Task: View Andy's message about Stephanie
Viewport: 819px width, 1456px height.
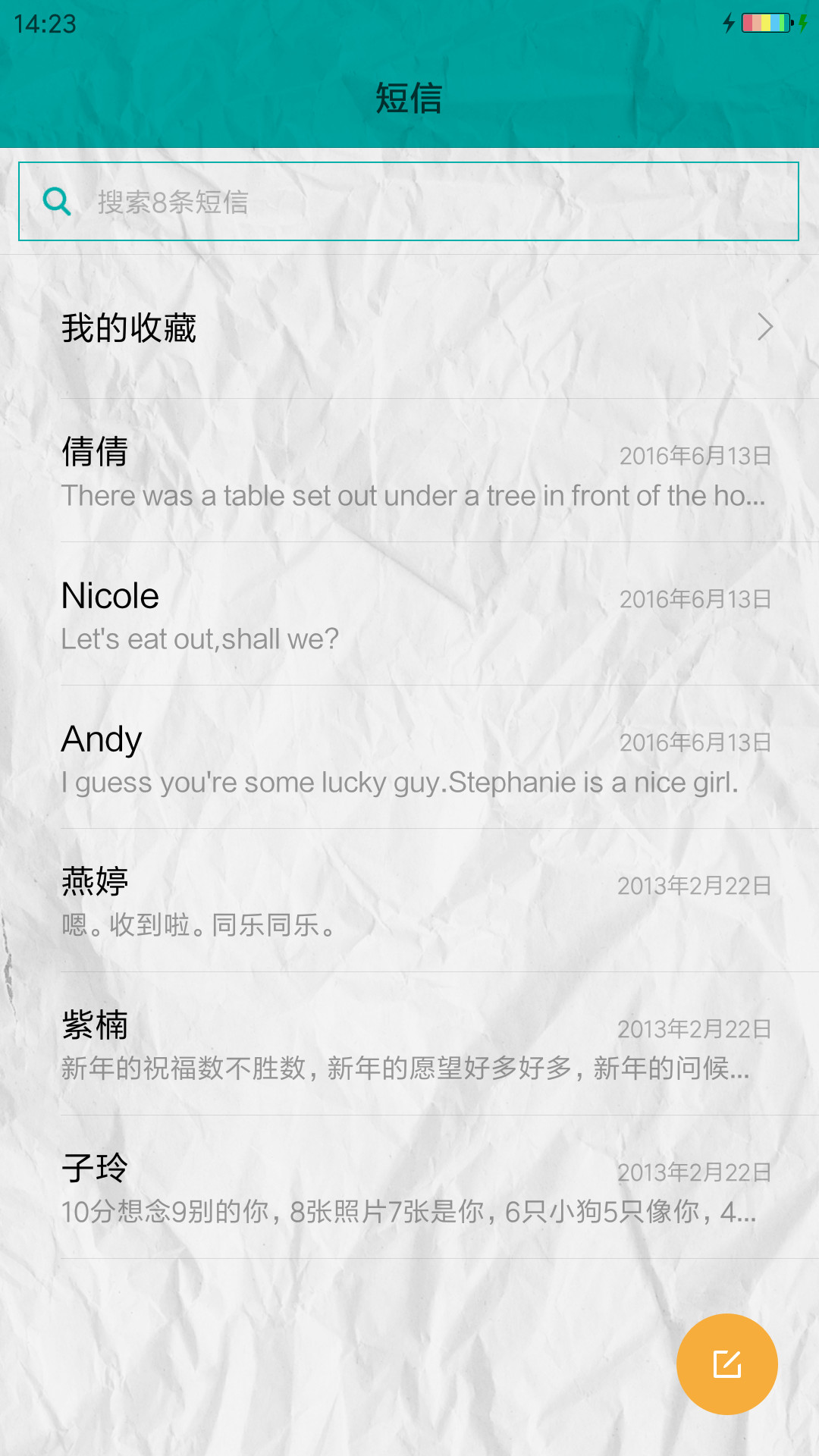Action: coord(409,758)
